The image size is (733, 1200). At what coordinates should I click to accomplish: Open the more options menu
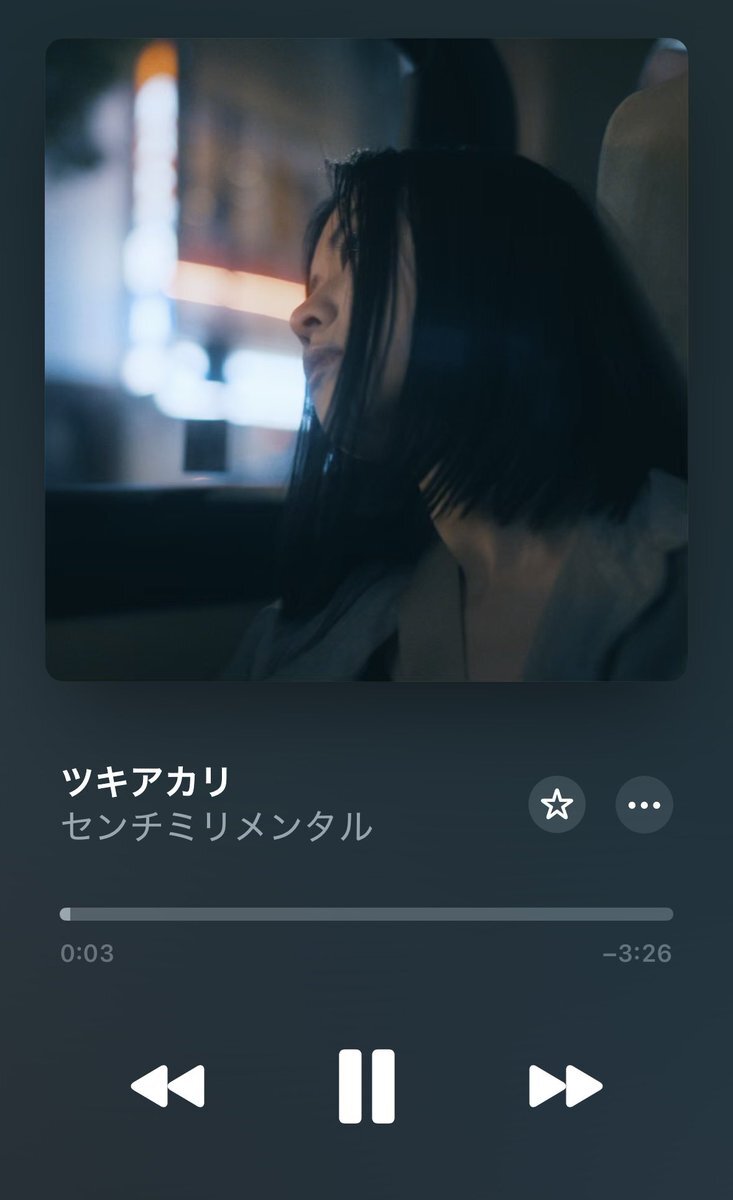[x=644, y=804]
